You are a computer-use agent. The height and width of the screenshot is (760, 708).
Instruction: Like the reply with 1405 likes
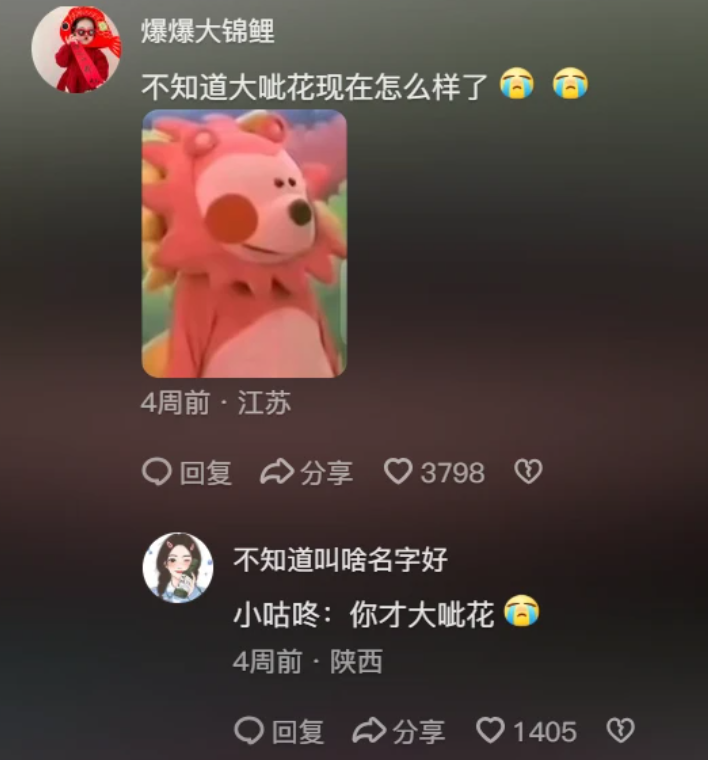[491, 731]
